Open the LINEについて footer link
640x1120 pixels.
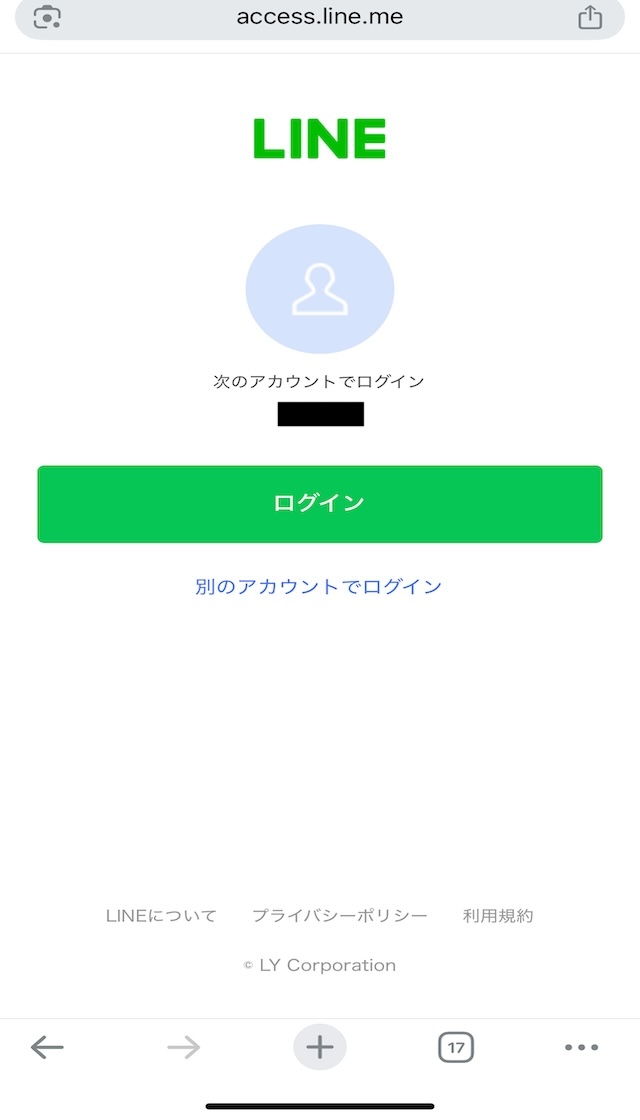[161, 916]
